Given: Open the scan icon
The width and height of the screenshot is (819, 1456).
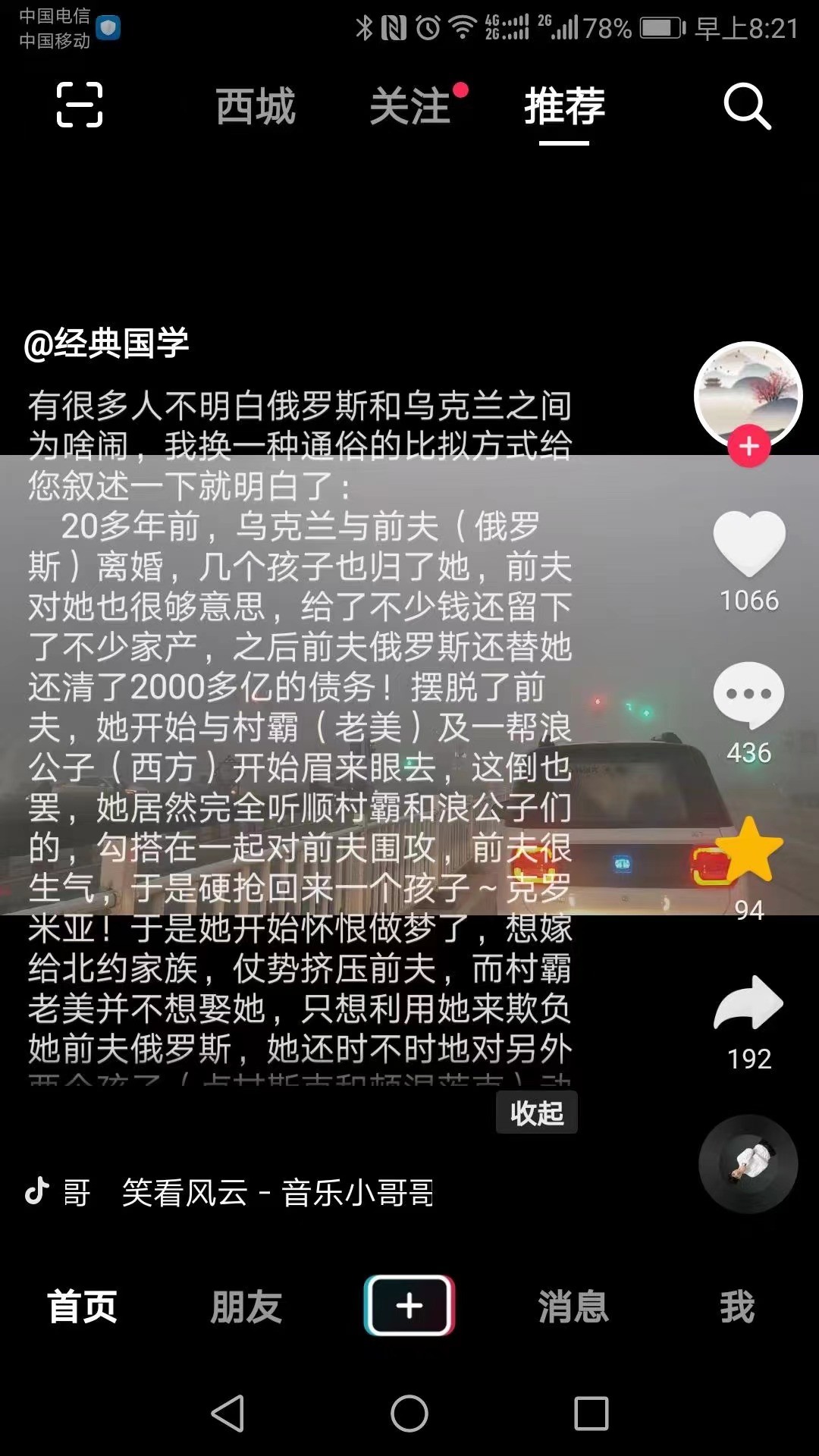Looking at the screenshot, I should [80, 105].
